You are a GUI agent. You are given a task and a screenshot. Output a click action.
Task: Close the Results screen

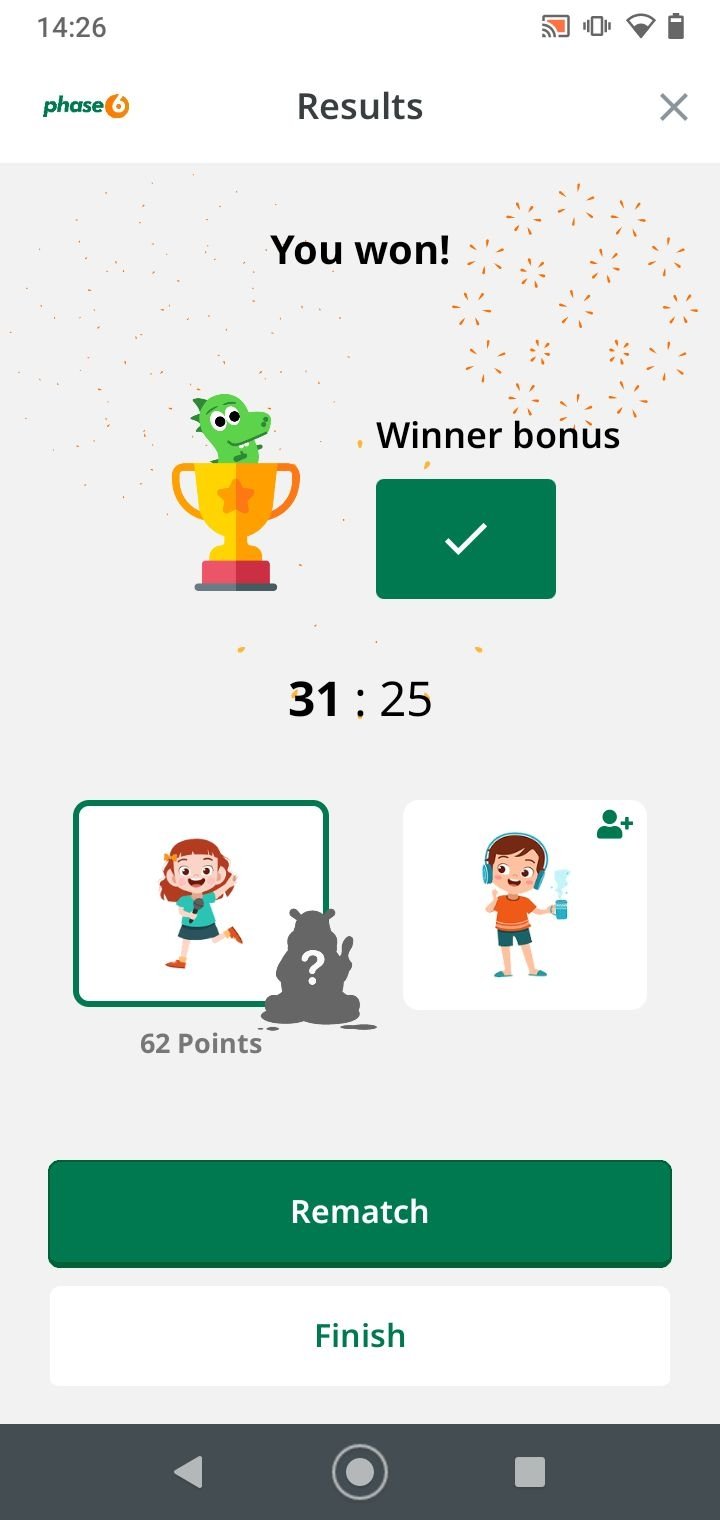674,107
